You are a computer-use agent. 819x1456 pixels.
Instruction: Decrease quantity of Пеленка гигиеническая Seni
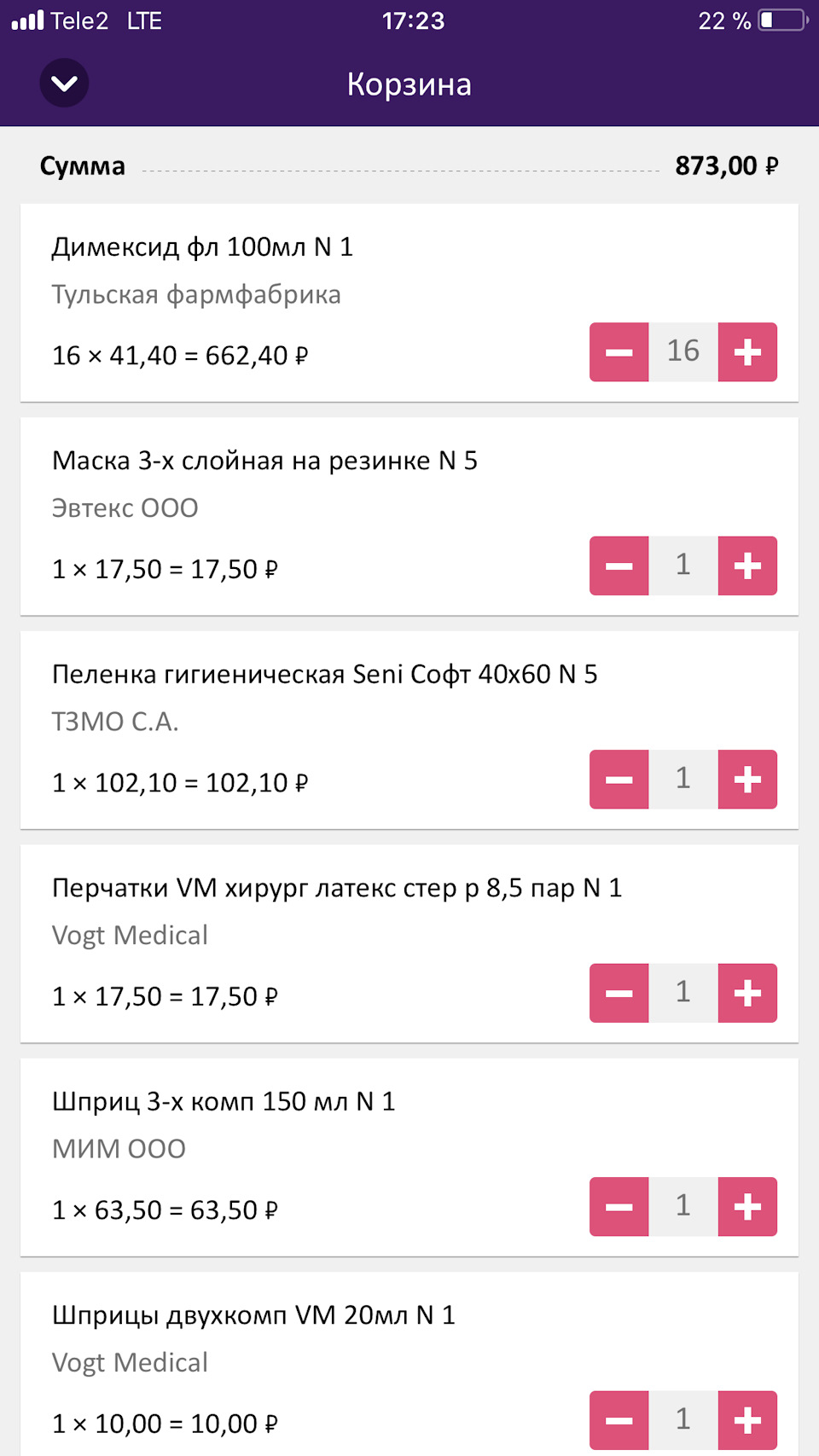[619, 779]
